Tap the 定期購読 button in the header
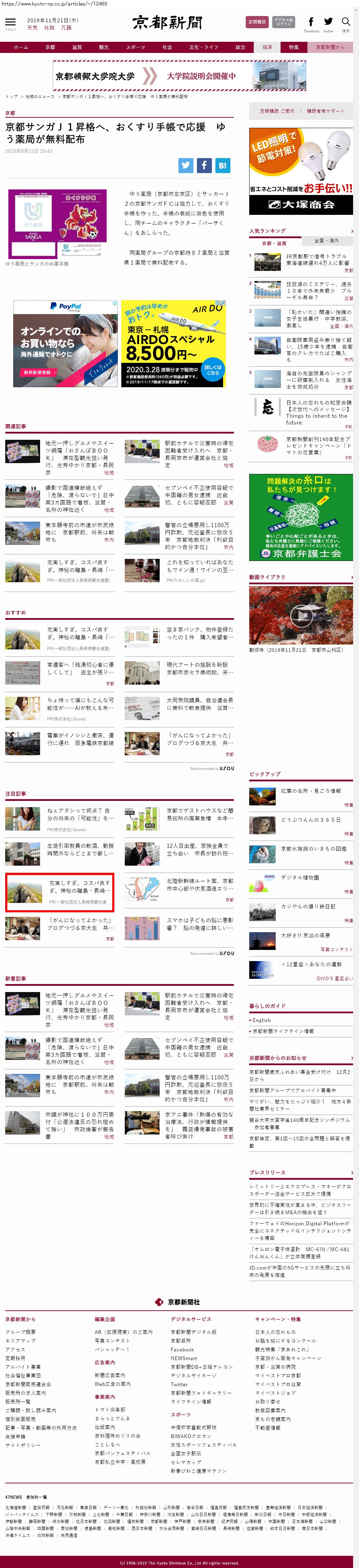This screenshot has height=1568, width=359. (x=257, y=22)
